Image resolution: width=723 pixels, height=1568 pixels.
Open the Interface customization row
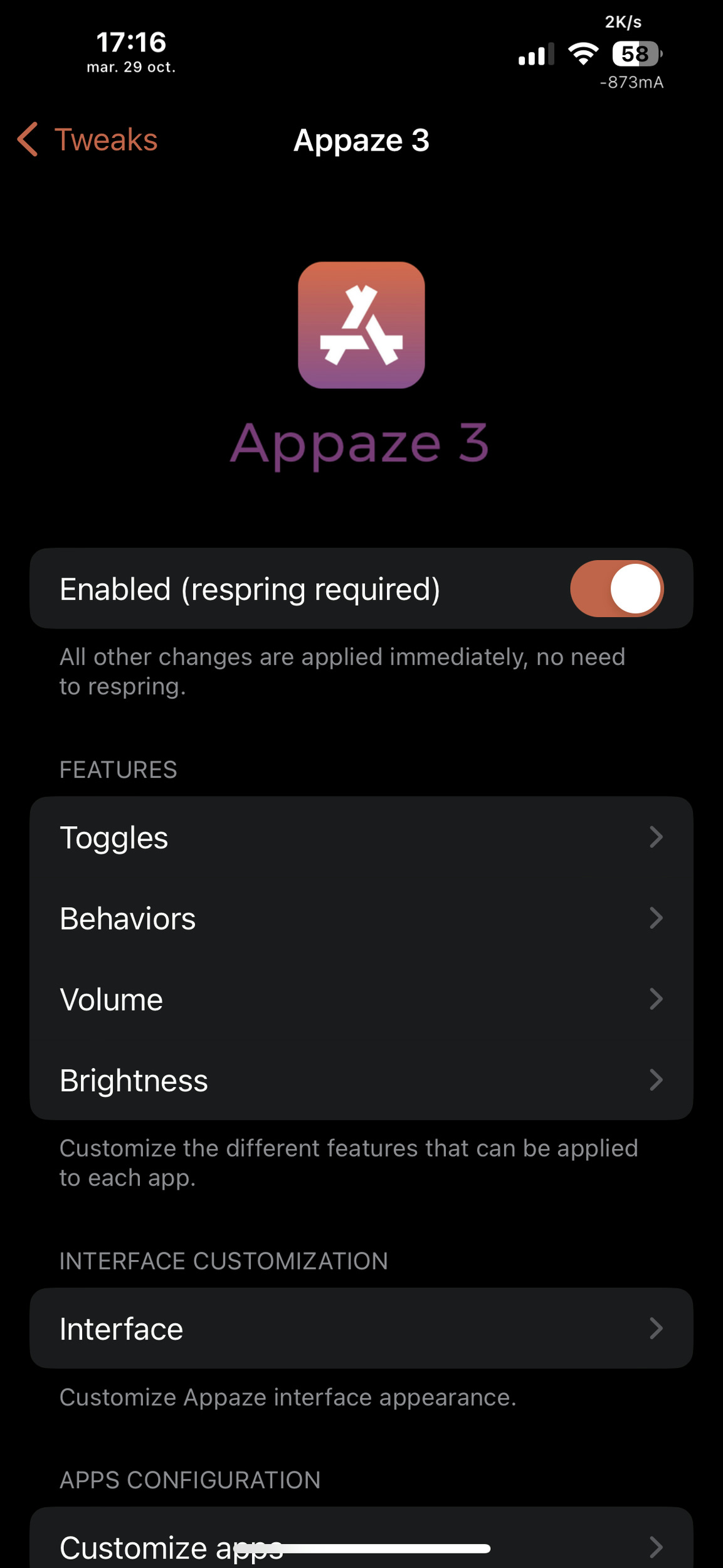[x=361, y=1328]
